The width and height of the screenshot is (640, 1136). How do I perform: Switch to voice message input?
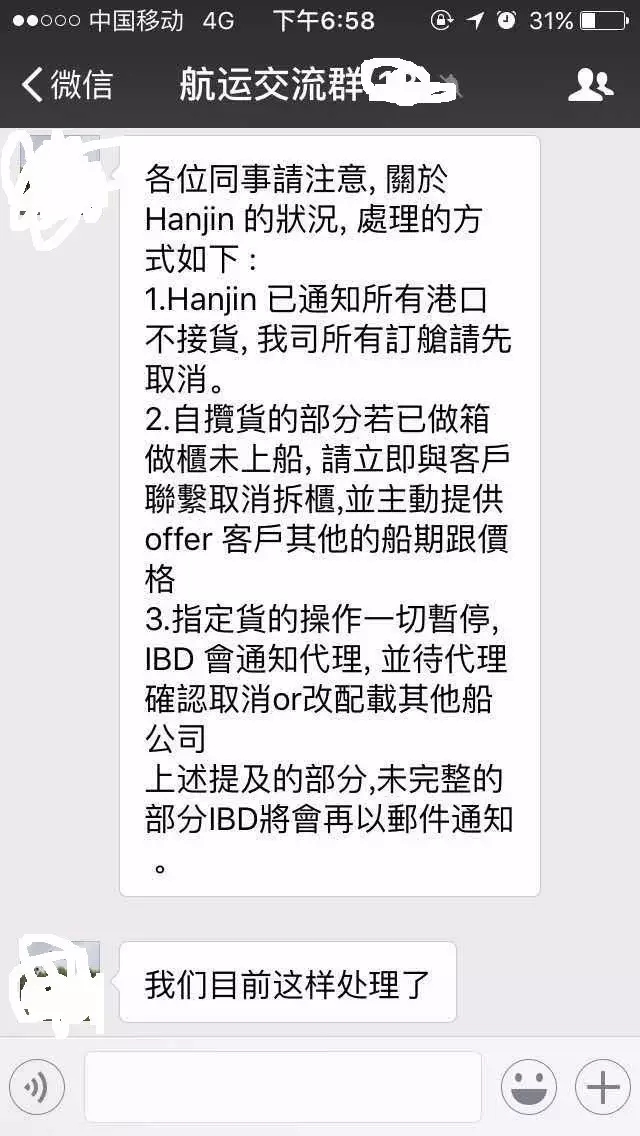(x=37, y=1086)
